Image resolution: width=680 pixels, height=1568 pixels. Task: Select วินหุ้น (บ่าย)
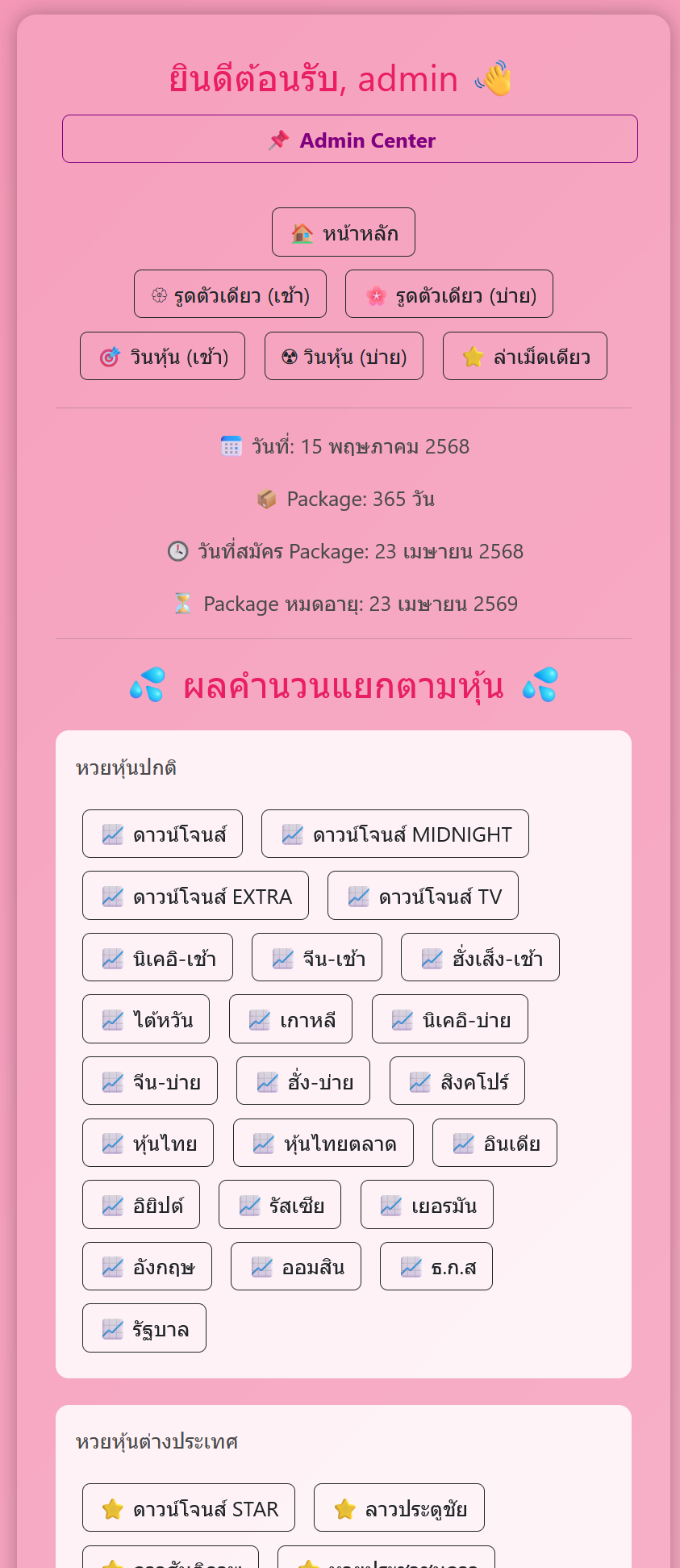point(344,356)
